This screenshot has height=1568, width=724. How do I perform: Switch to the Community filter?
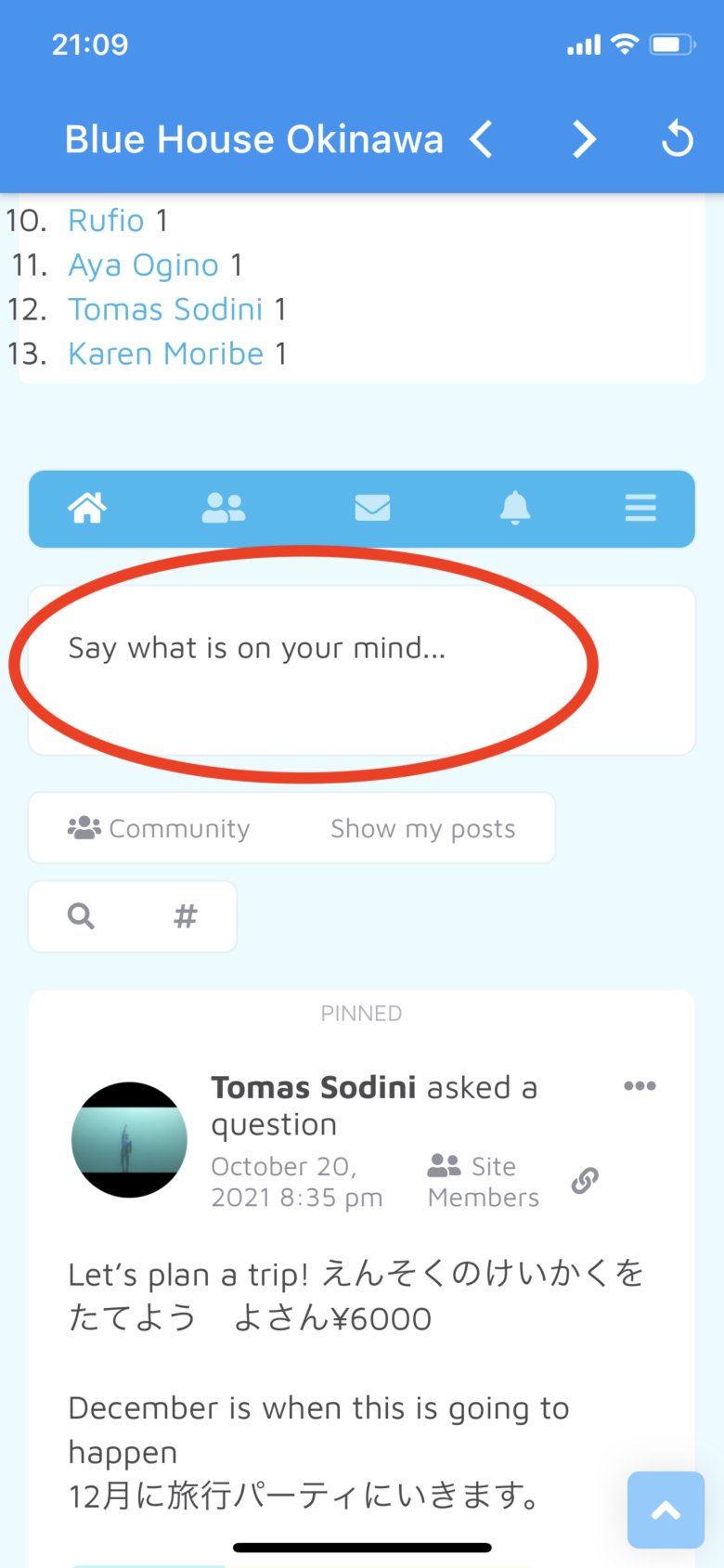[x=159, y=828]
